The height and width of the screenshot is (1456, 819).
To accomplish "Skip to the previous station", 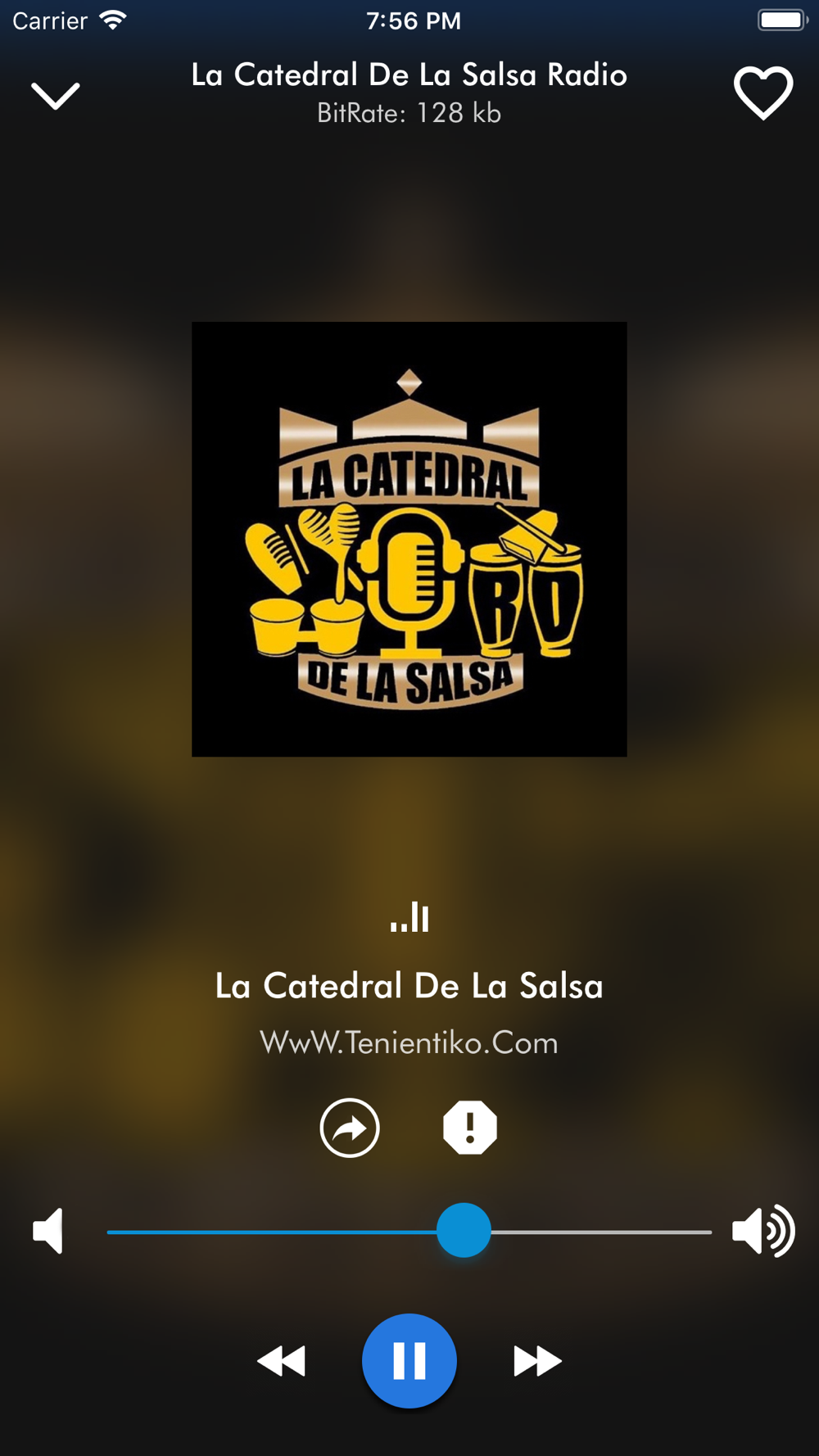I will tap(282, 1361).
